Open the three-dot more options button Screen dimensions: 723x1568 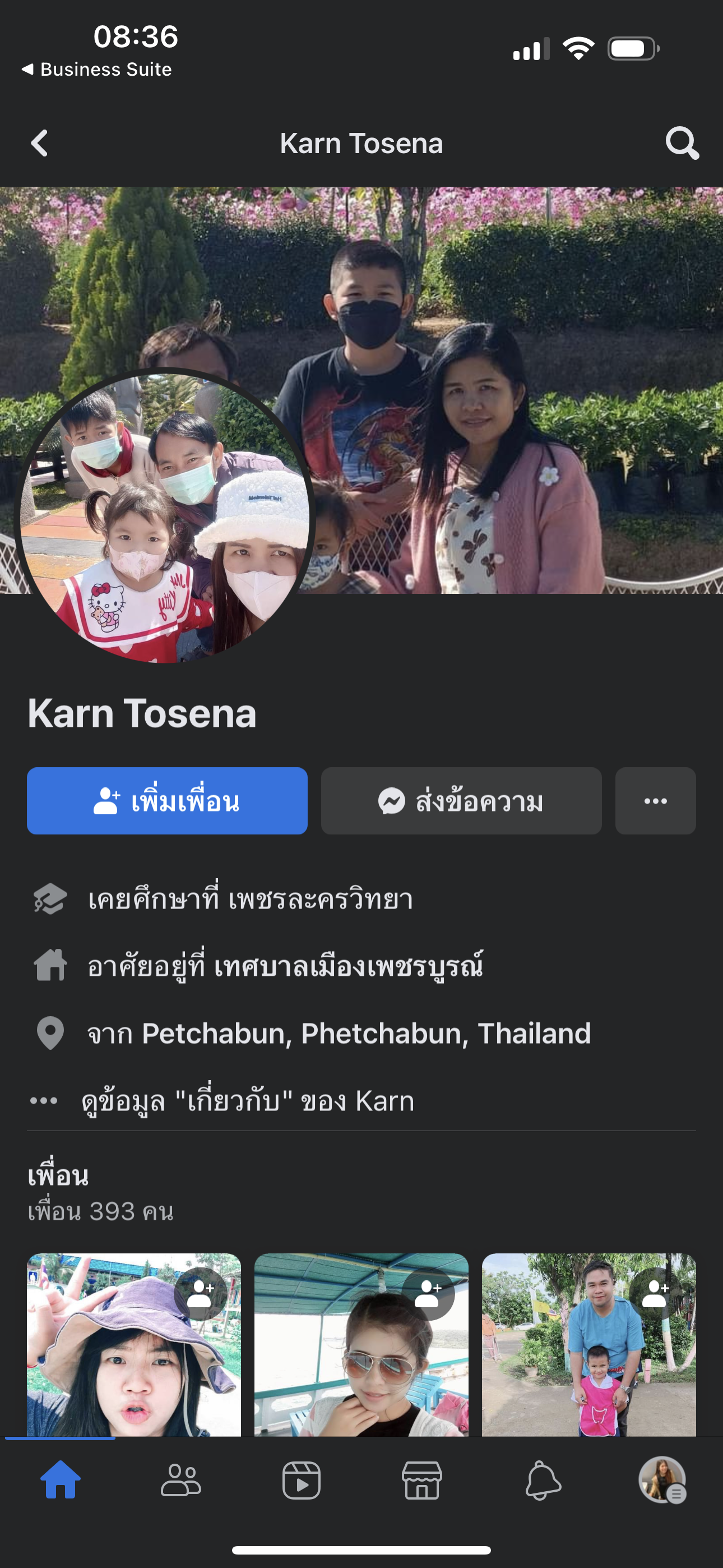pyautogui.click(x=655, y=800)
